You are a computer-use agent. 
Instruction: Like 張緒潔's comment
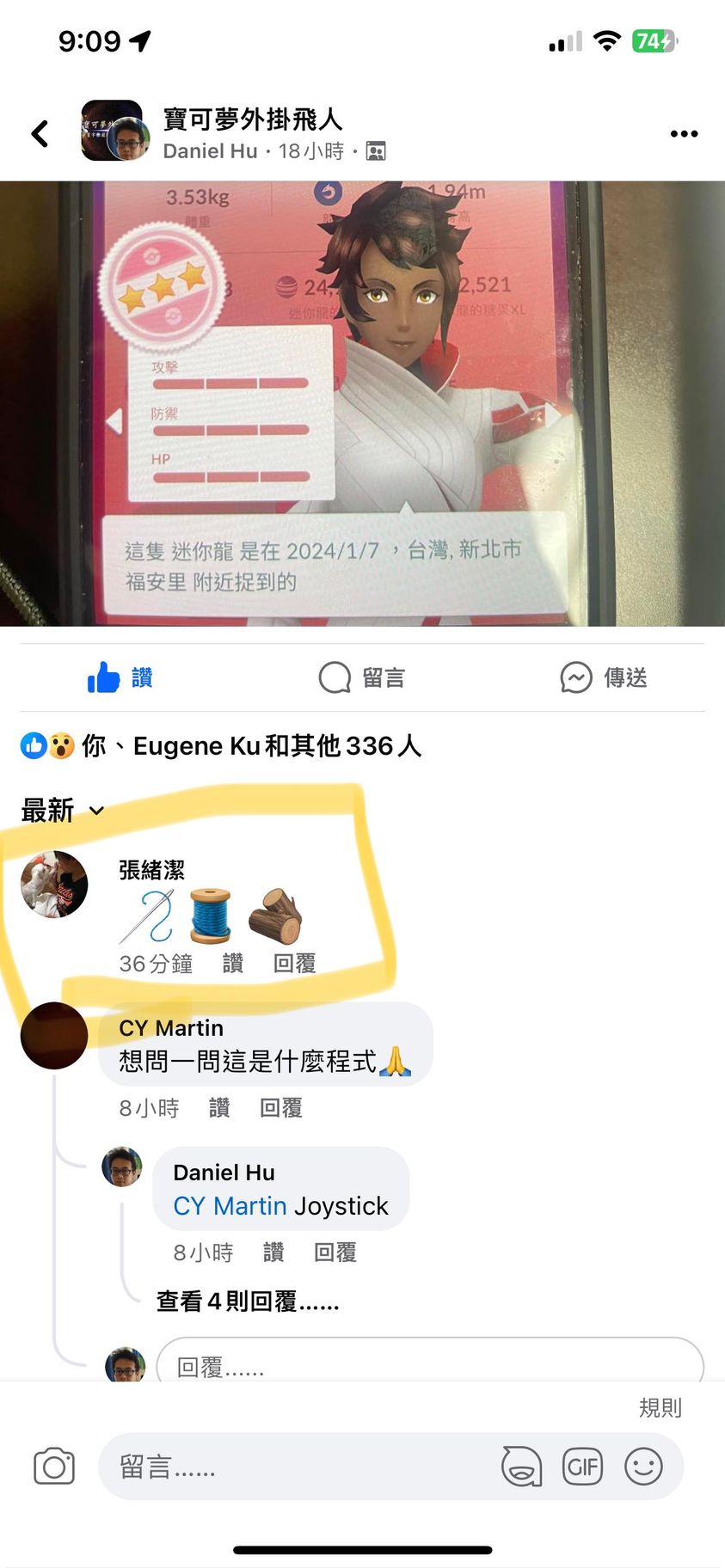[232, 963]
